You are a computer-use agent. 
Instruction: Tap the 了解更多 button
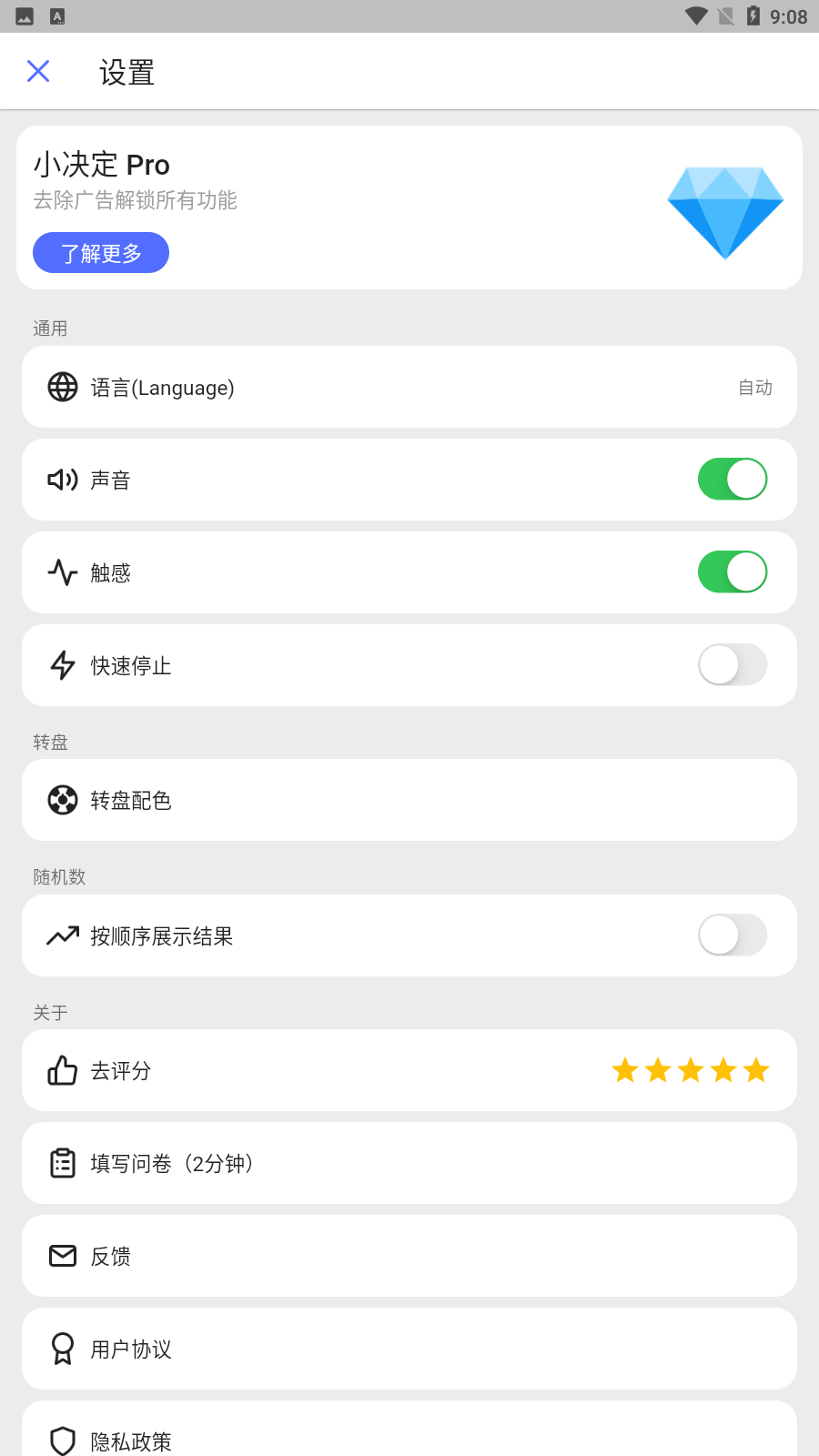101,253
